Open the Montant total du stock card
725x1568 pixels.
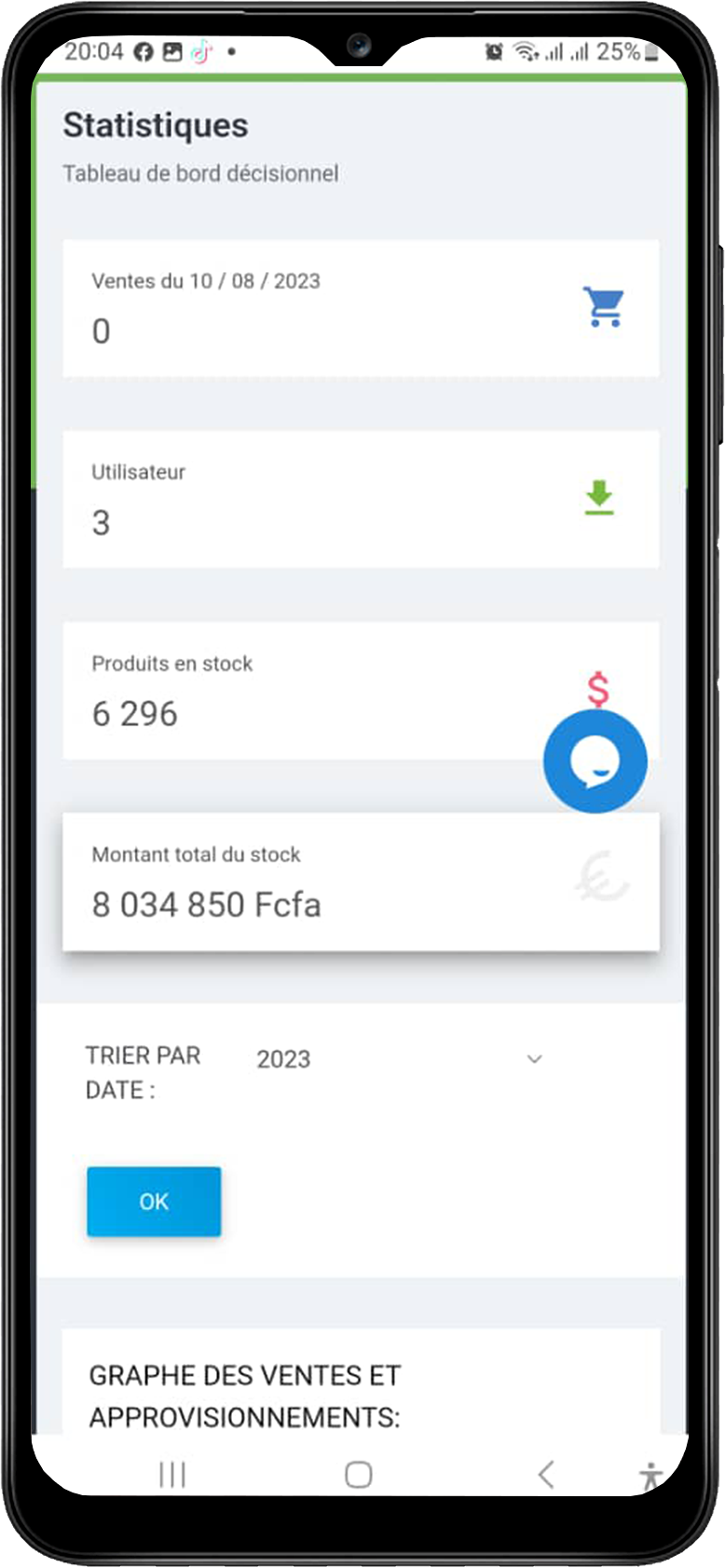[361, 882]
